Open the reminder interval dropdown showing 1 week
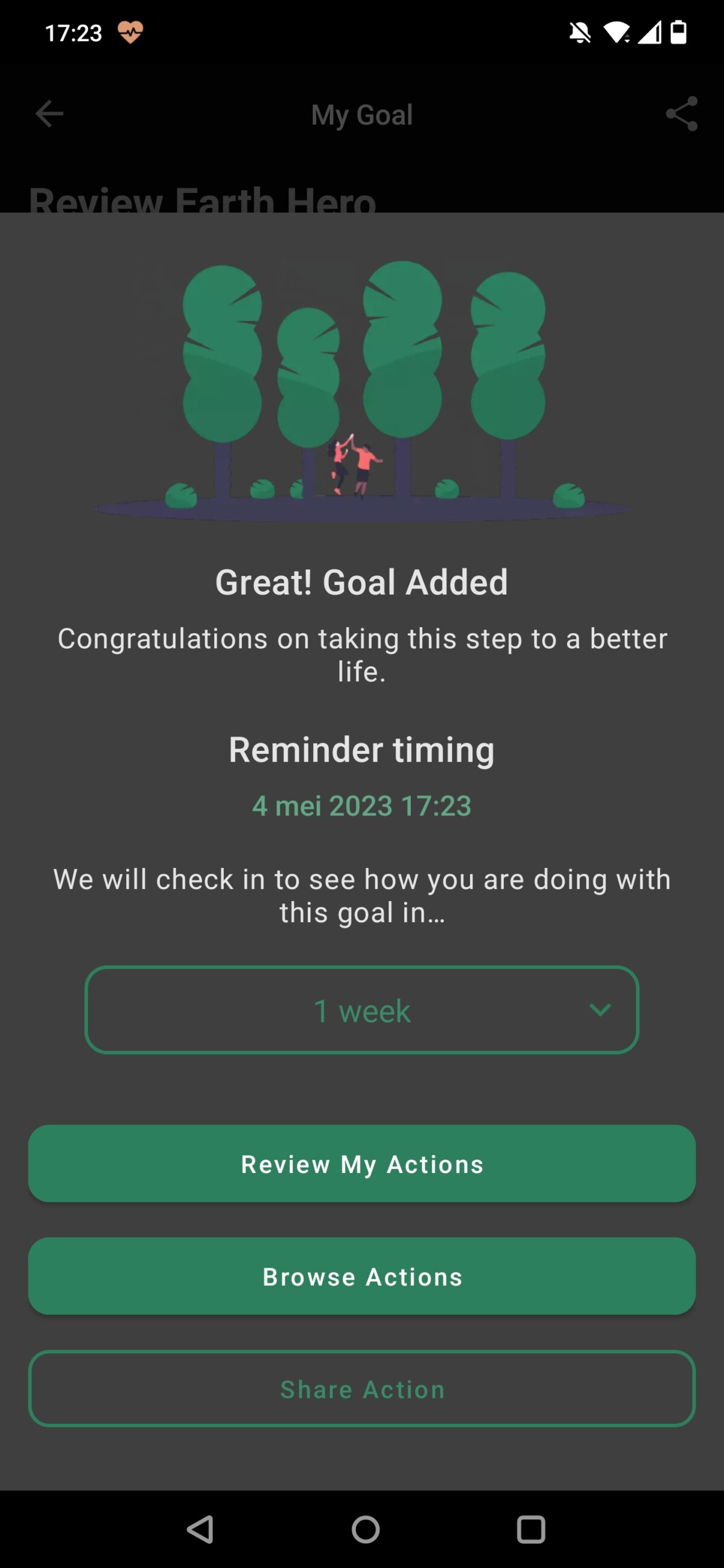The height and width of the screenshot is (1568, 724). pos(361,1009)
